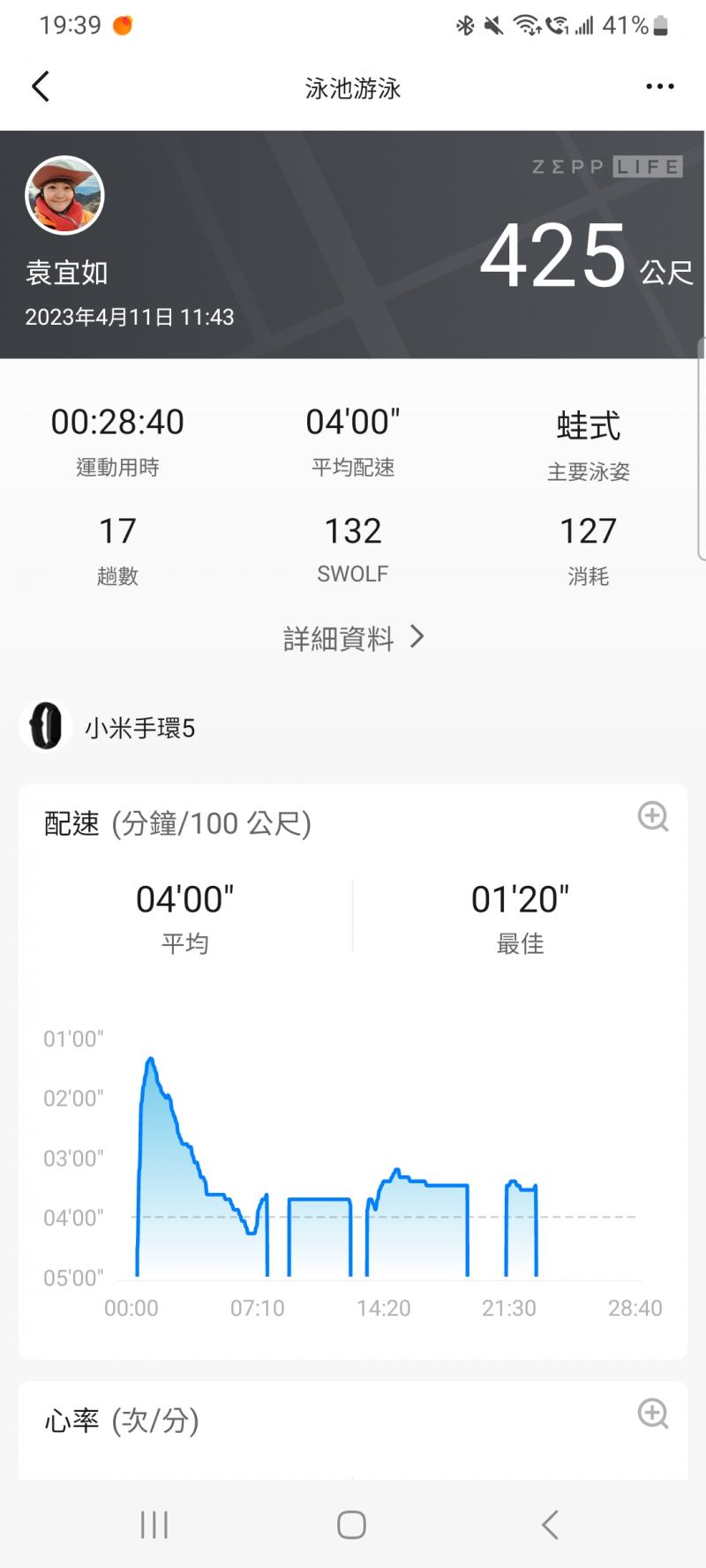Return to the home screen

[351, 1524]
